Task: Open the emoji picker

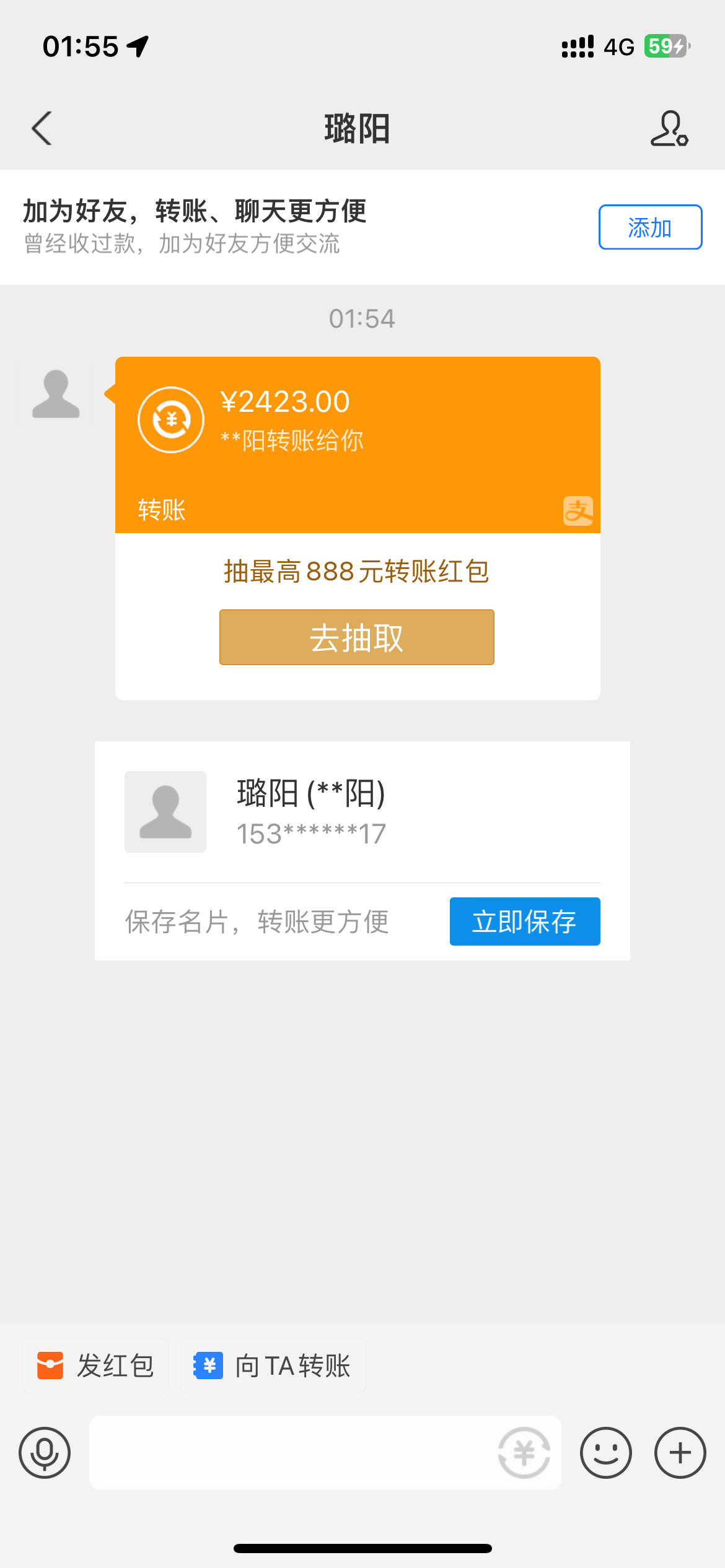Action: click(x=606, y=1453)
